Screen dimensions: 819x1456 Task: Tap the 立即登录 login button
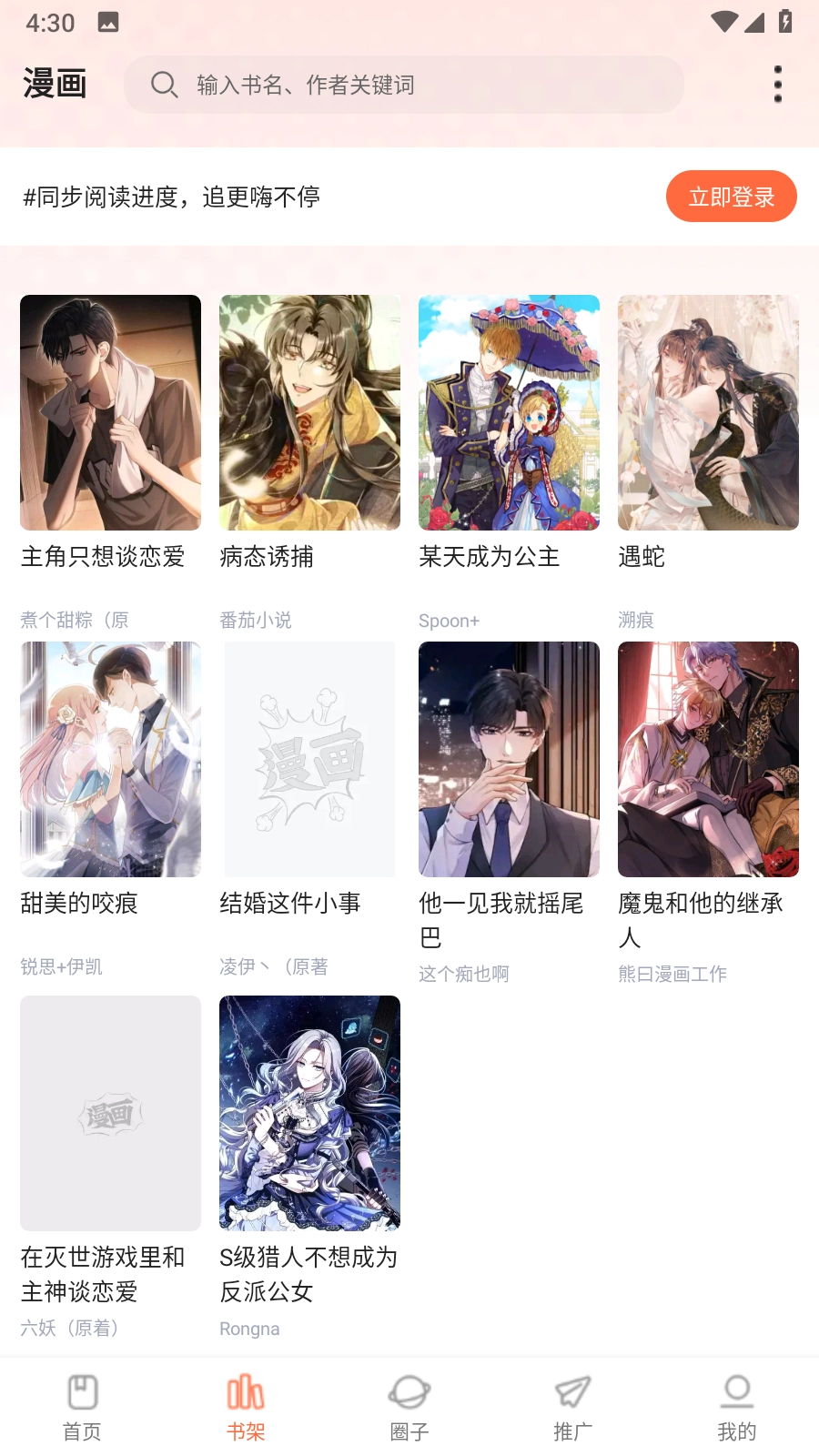coord(732,196)
